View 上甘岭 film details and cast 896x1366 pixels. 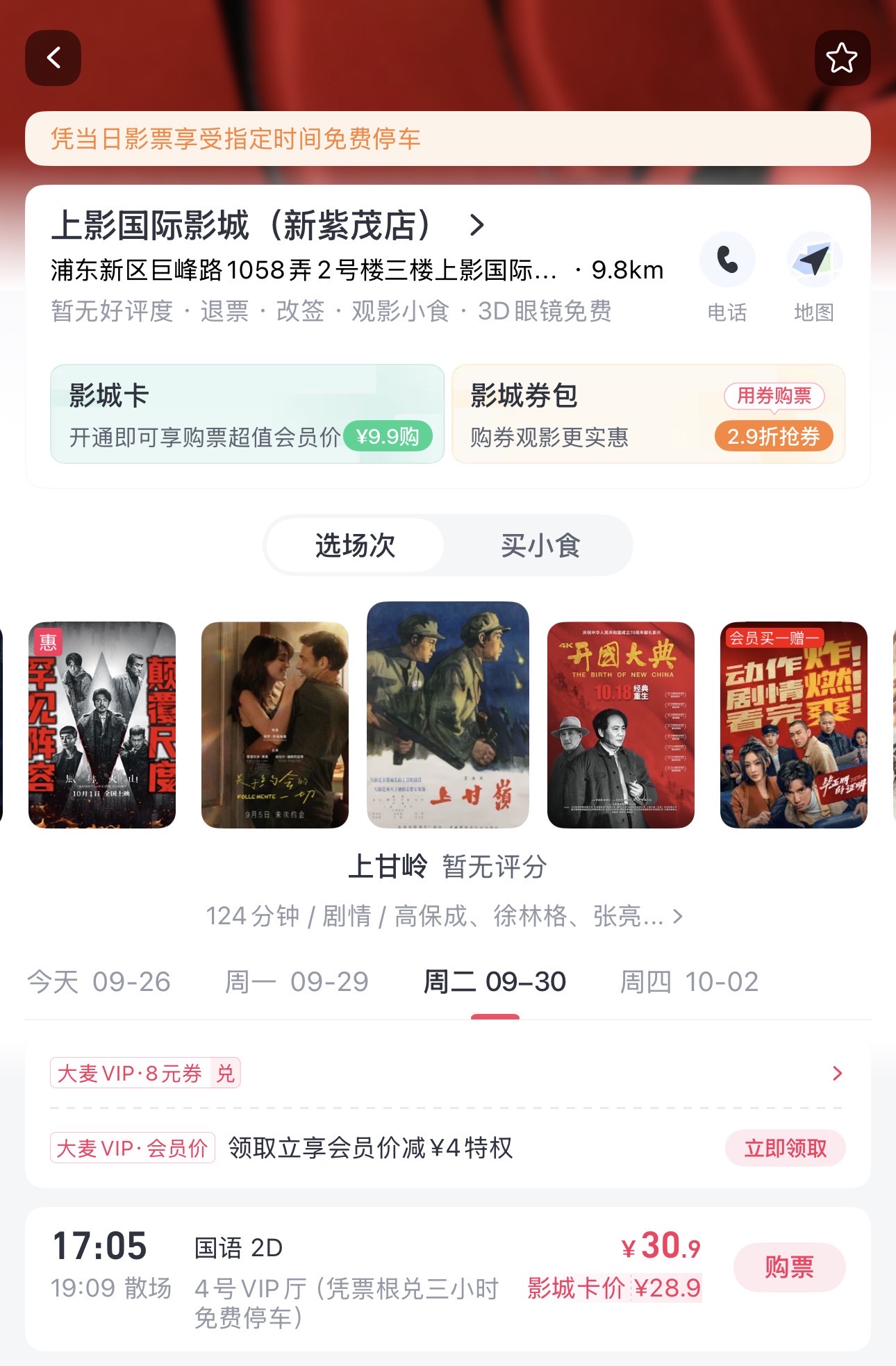click(x=445, y=917)
